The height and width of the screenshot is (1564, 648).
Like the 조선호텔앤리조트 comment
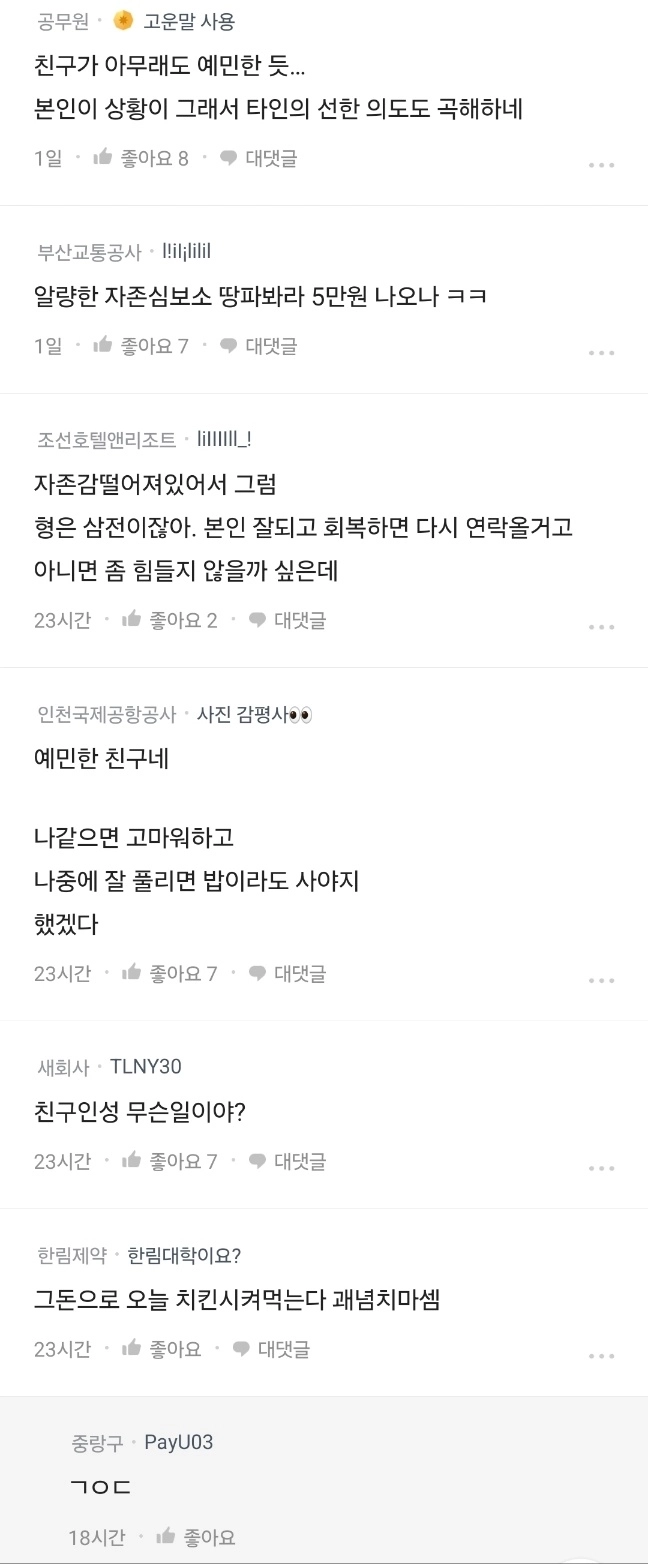point(168,620)
